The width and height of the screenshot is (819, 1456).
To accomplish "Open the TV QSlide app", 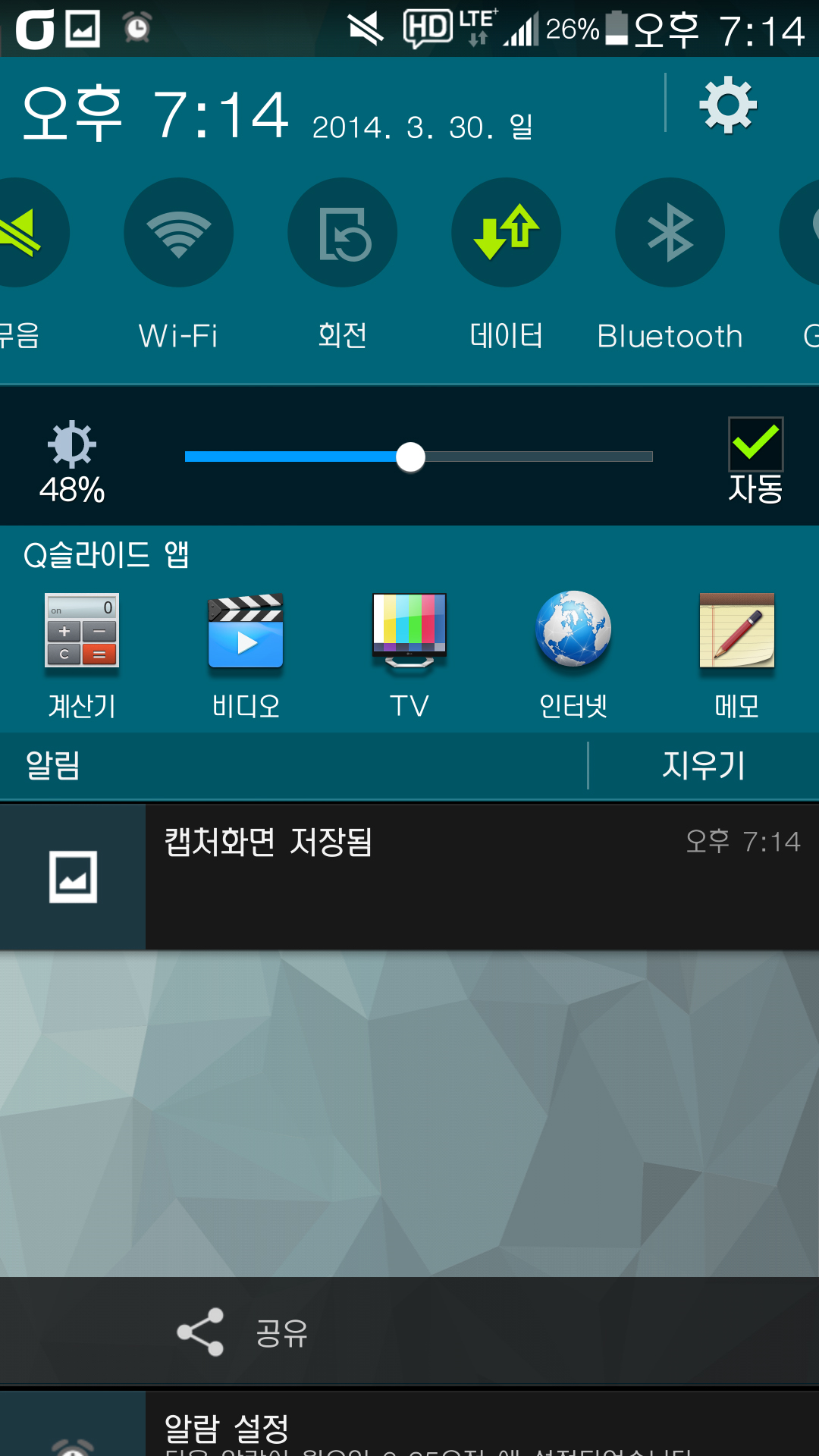I will pyautogui.click(x=409, y=631).
